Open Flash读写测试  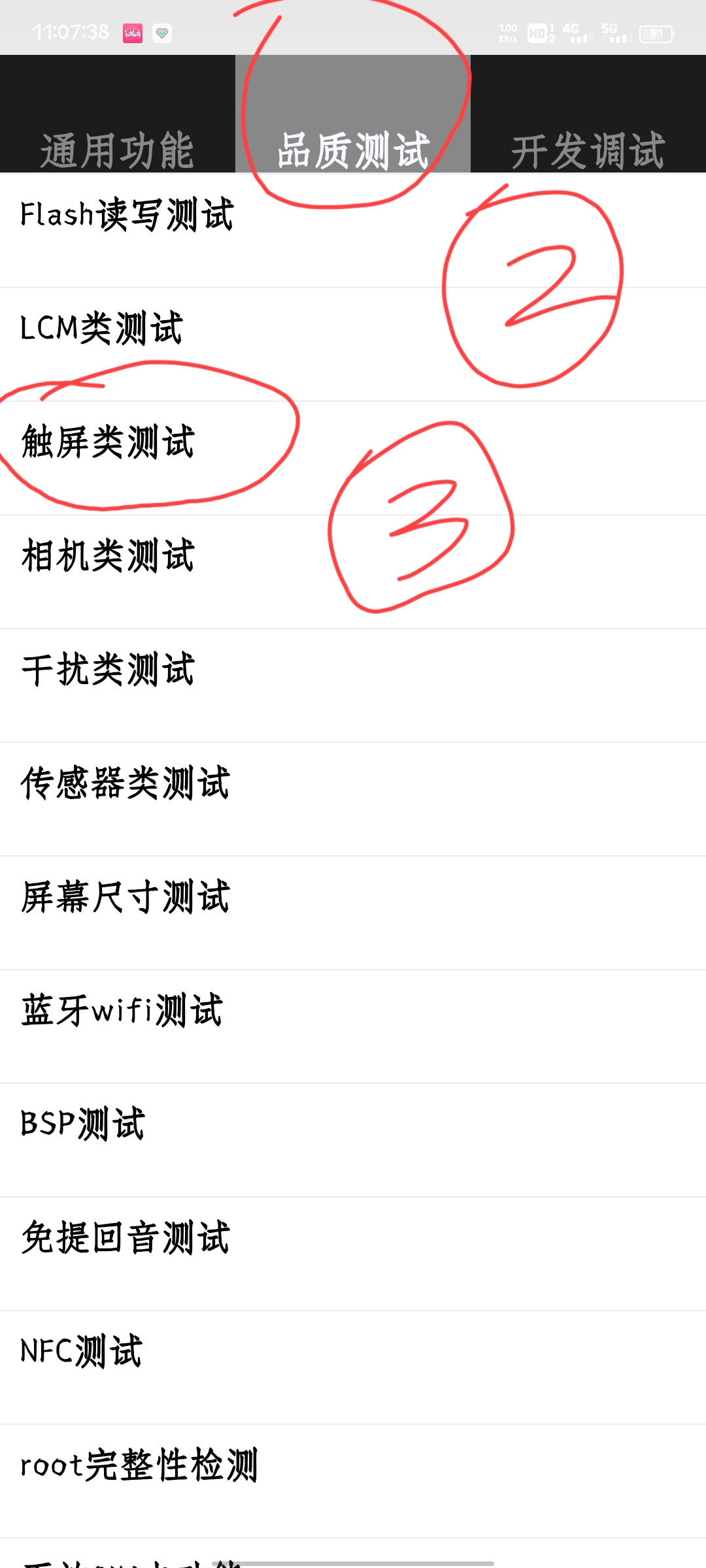point(127,216)
